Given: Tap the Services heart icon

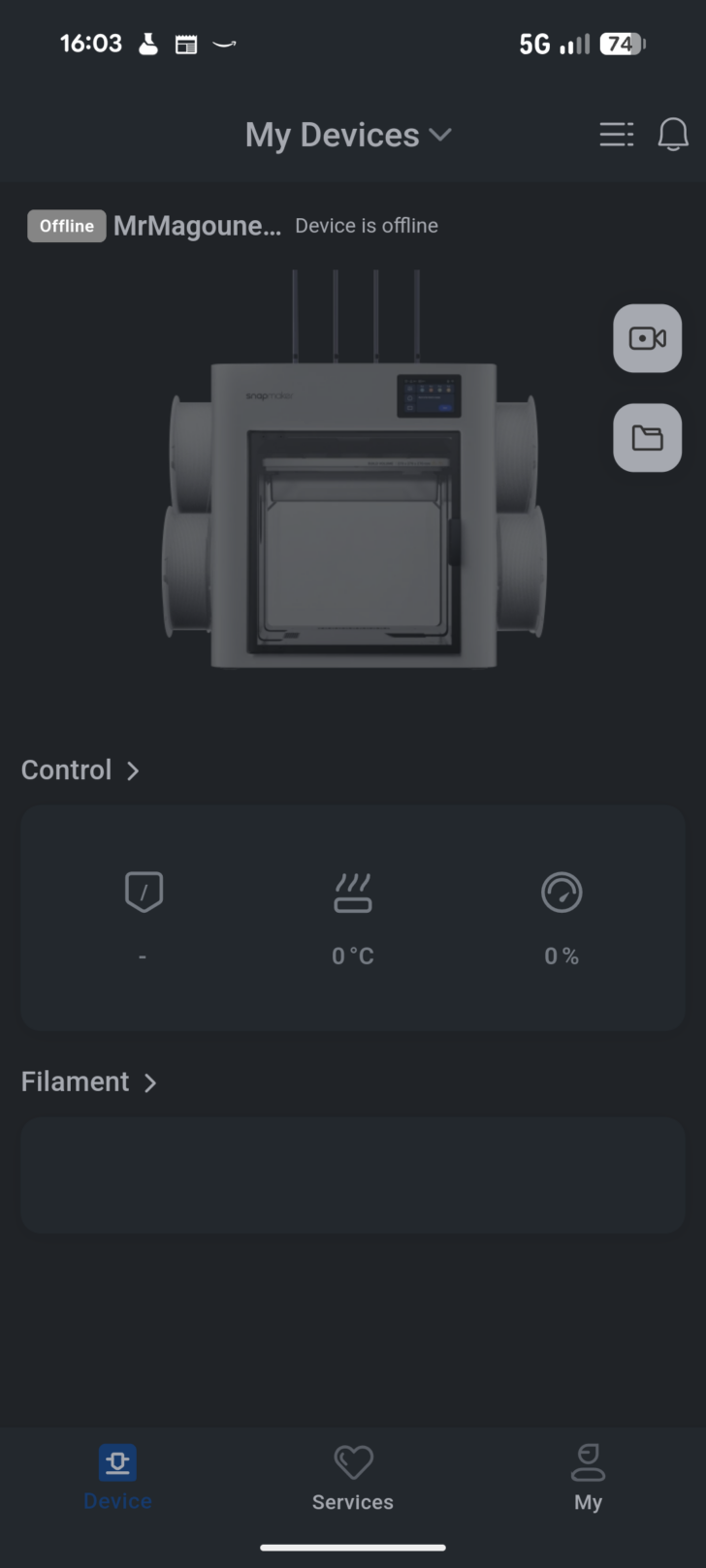Looking at the screenshot, I should tap(352, 1462).
